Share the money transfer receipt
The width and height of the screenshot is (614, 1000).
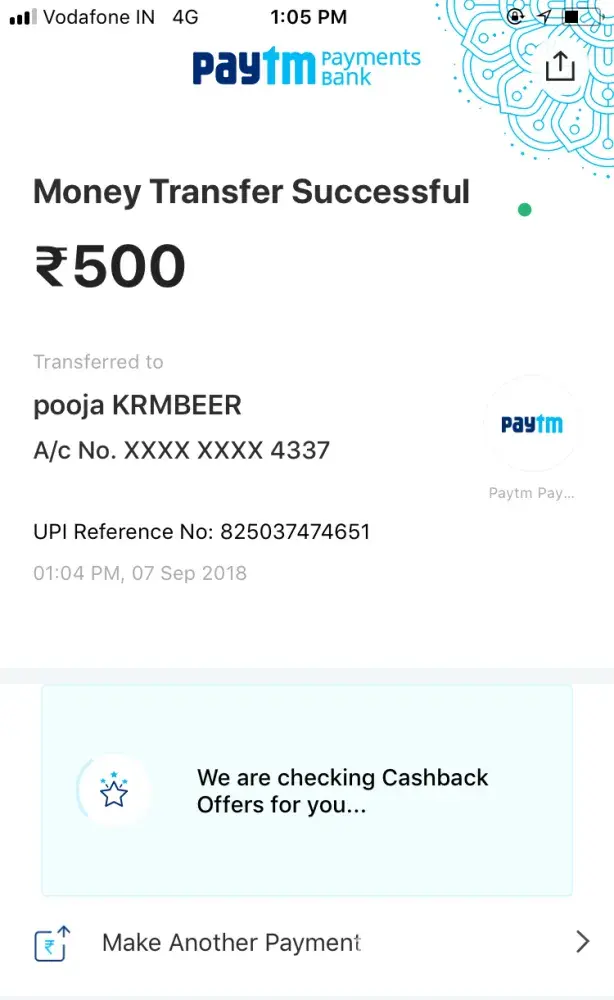click(560, 66)
